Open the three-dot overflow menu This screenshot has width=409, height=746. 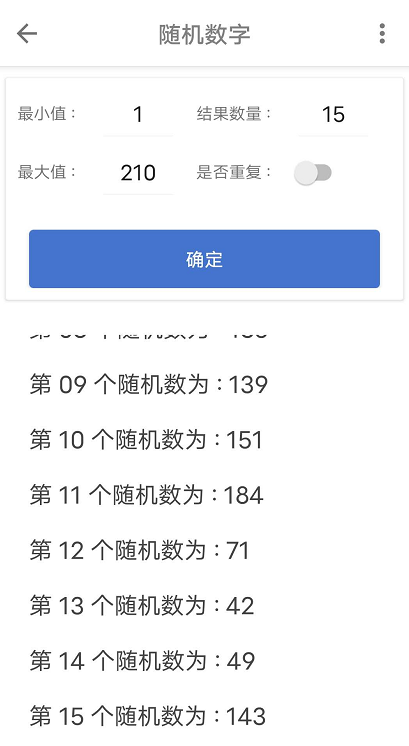[382, 34]
